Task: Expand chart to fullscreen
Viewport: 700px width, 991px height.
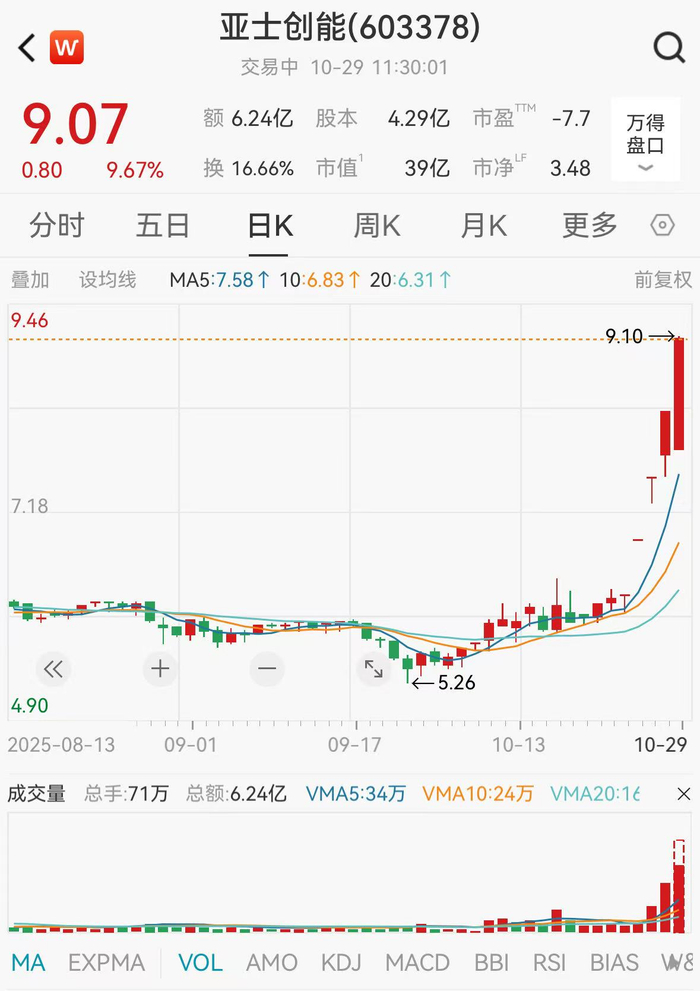Action: 374,668
